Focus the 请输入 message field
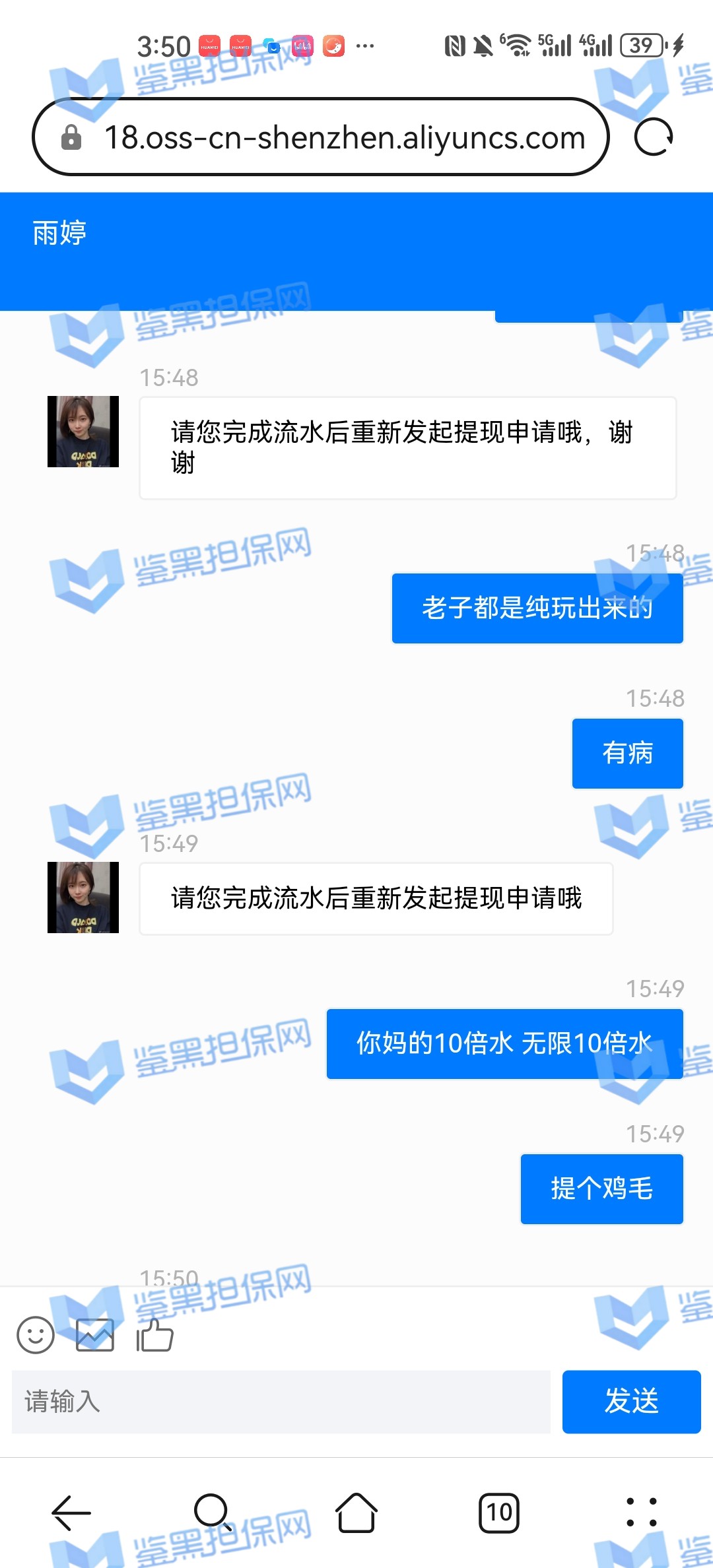 [x=281, y=1401]
